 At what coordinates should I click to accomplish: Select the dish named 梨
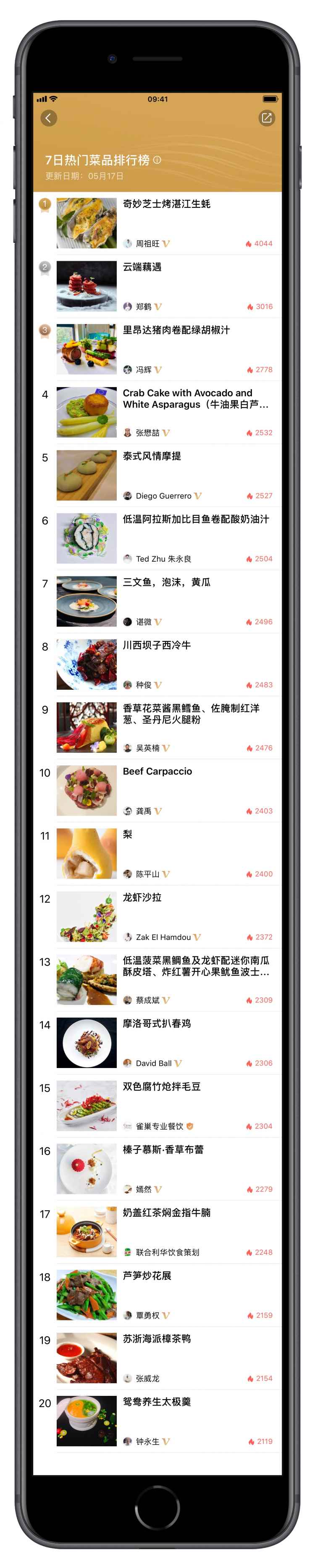tap(127, 835)
